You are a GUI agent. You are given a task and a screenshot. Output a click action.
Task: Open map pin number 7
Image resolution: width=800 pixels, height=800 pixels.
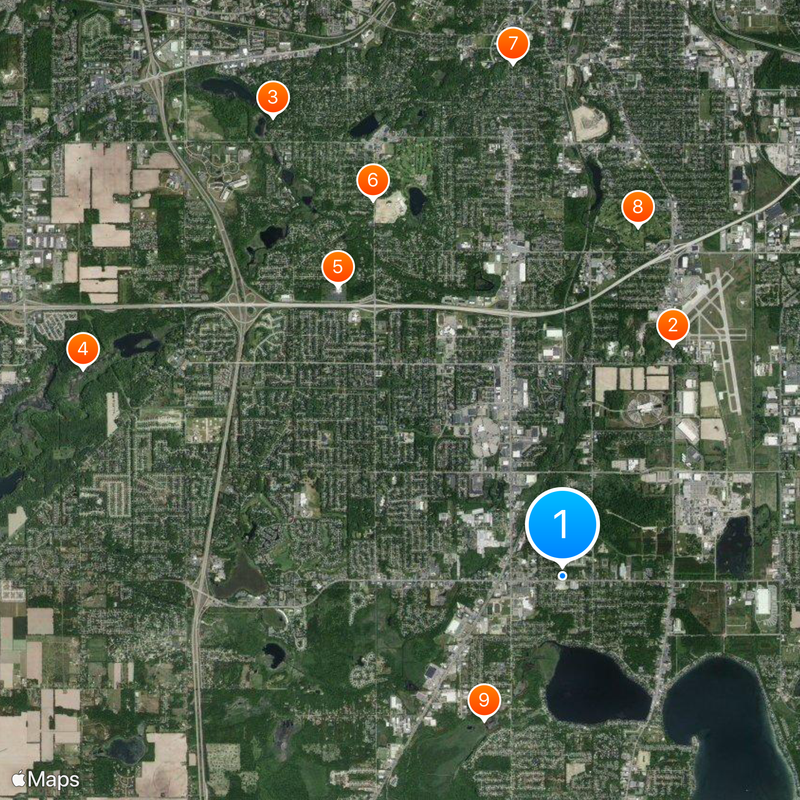coord(512,43)
